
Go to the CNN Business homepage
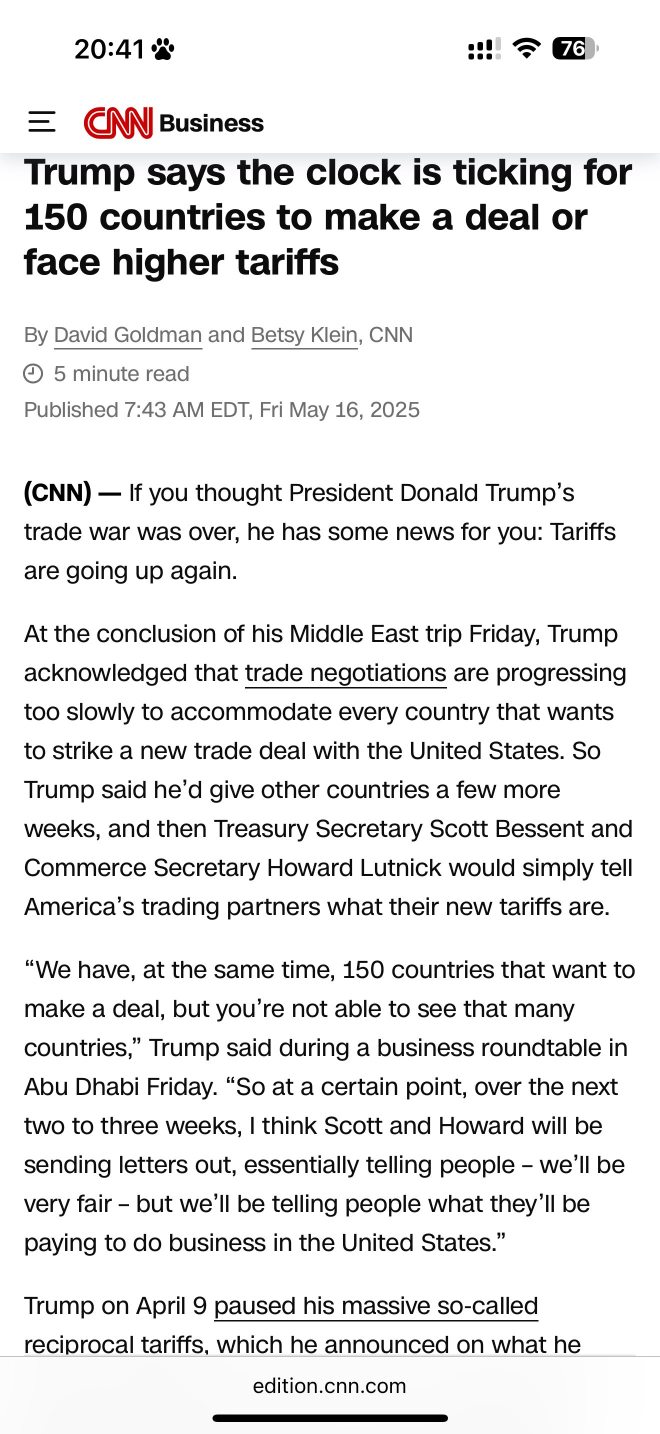point(174,123)
